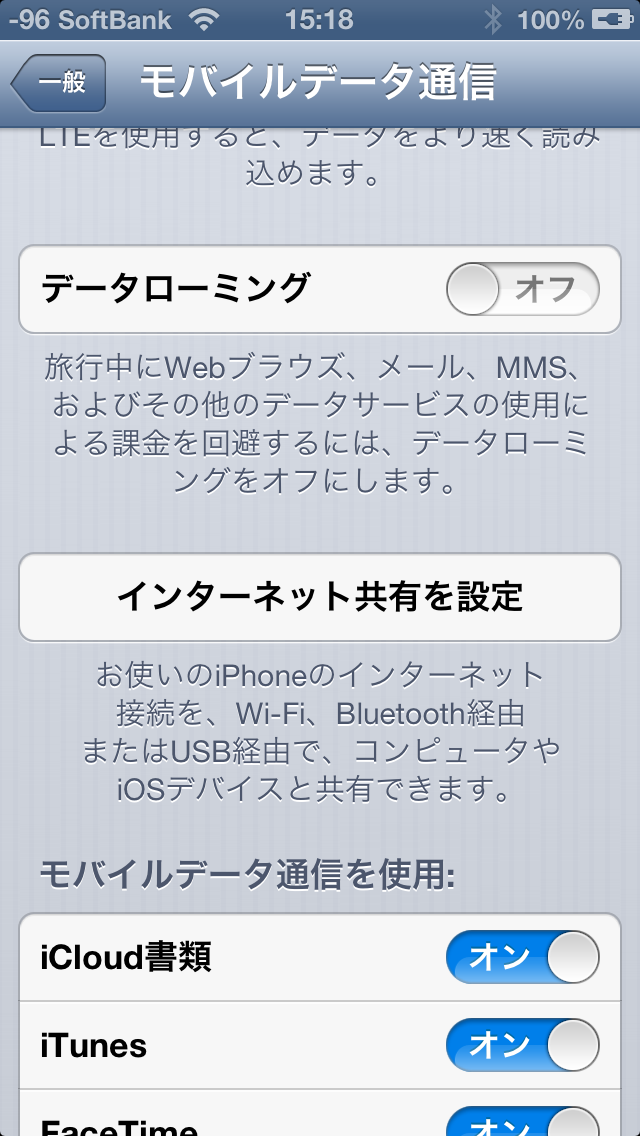Switch off mobile data for iTunes

pyautogui.click(x=523, y=1045)
